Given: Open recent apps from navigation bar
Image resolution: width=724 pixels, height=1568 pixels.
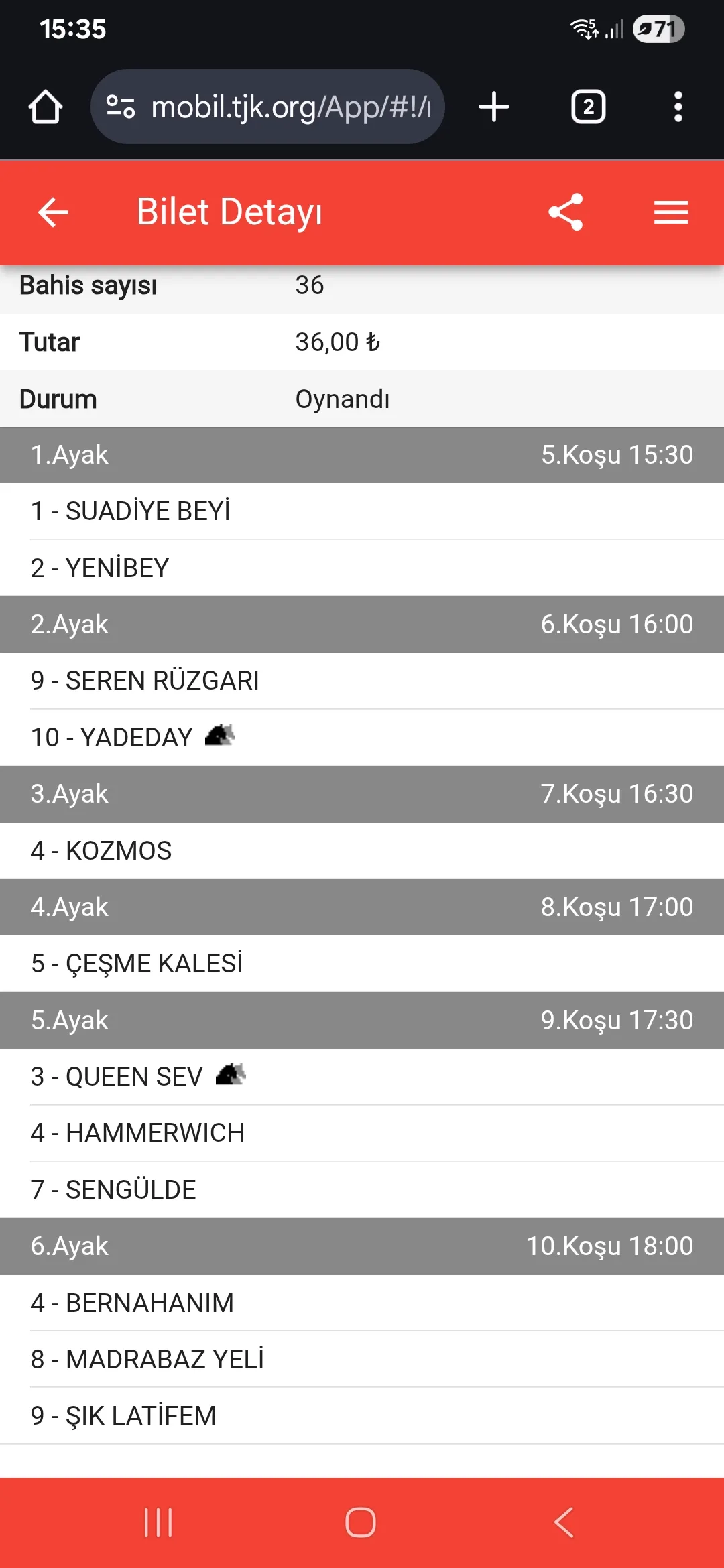Looking at the screenshot, I should tap(158, 1522).
